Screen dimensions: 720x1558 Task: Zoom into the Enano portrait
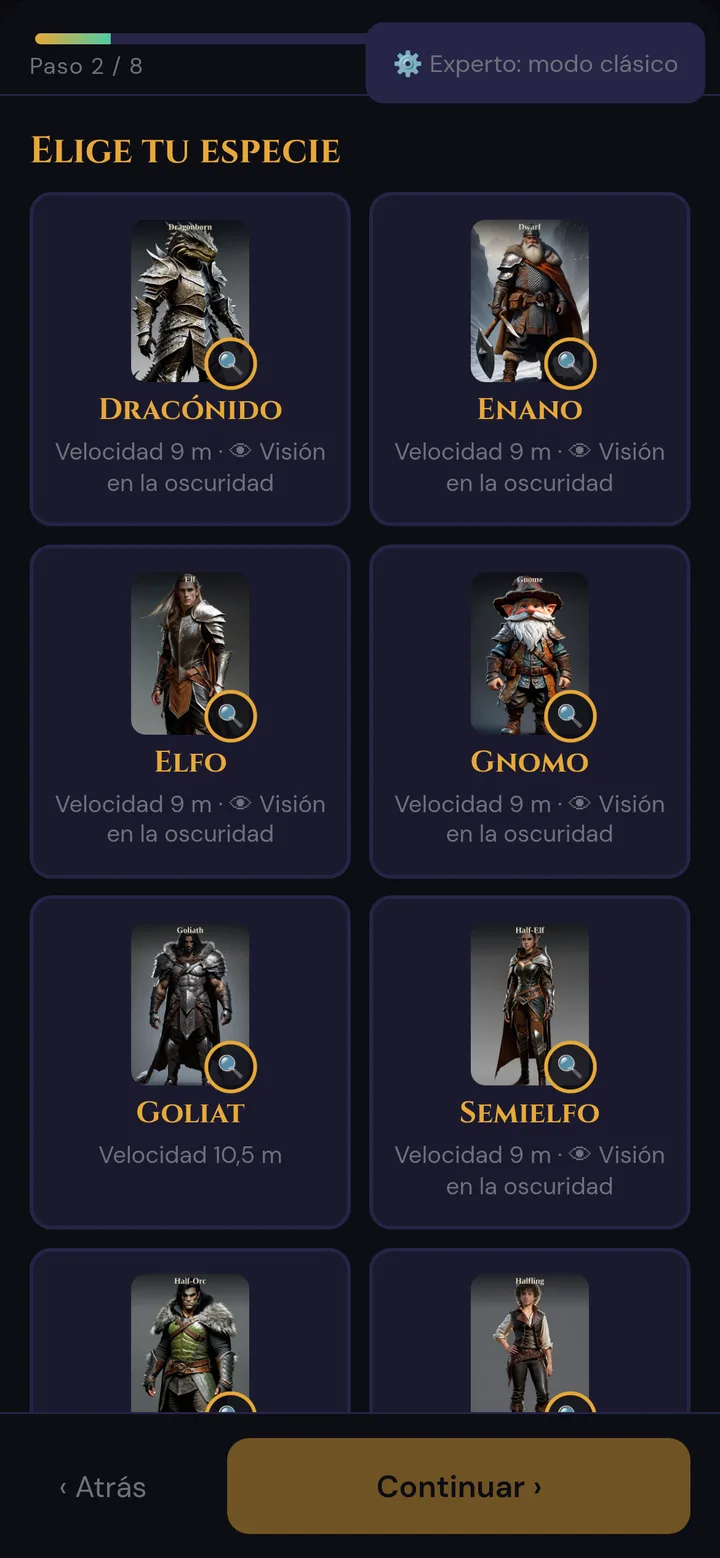(x=570, y=364)
